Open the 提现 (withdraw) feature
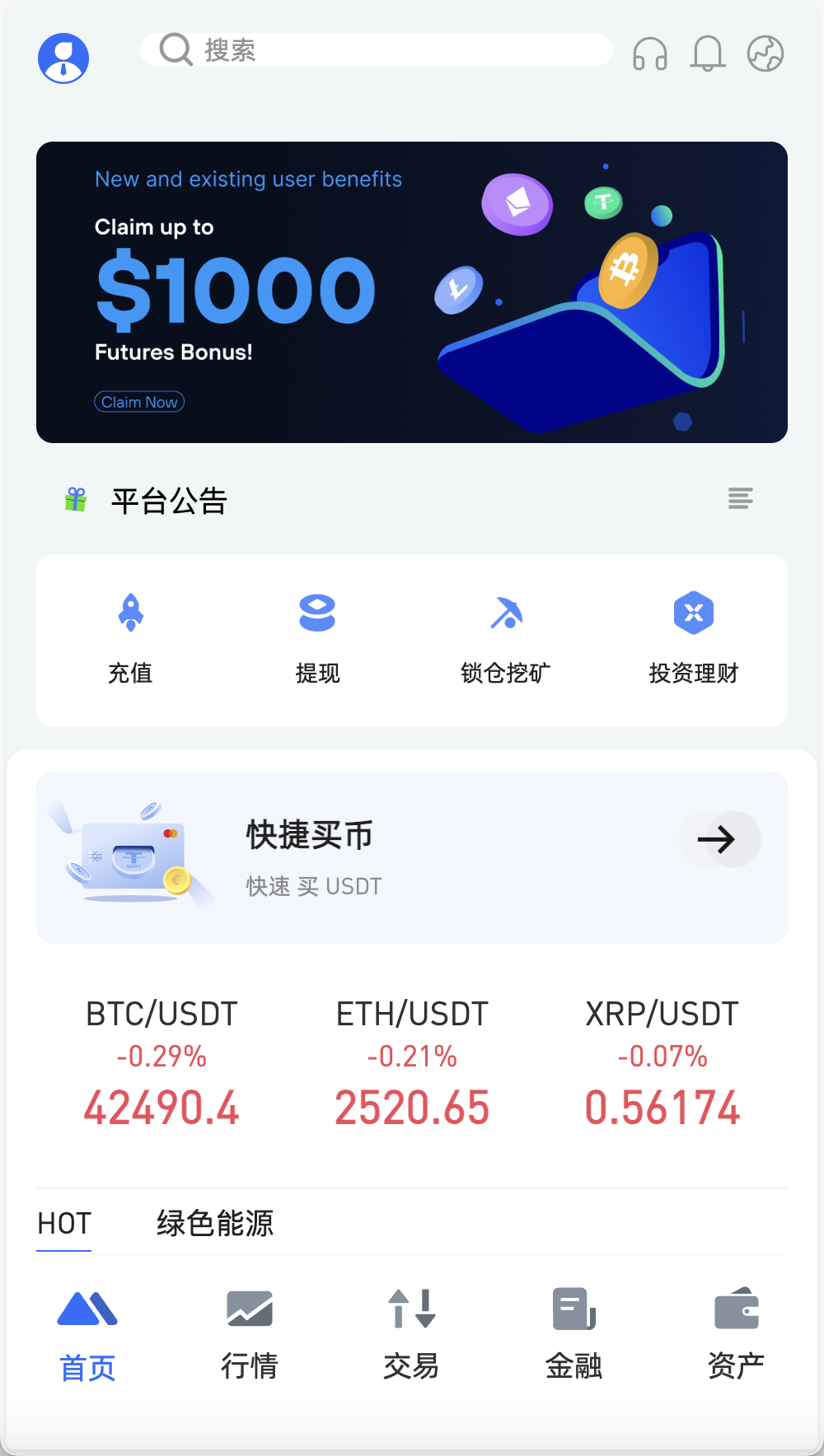 [x=317, y=638]
